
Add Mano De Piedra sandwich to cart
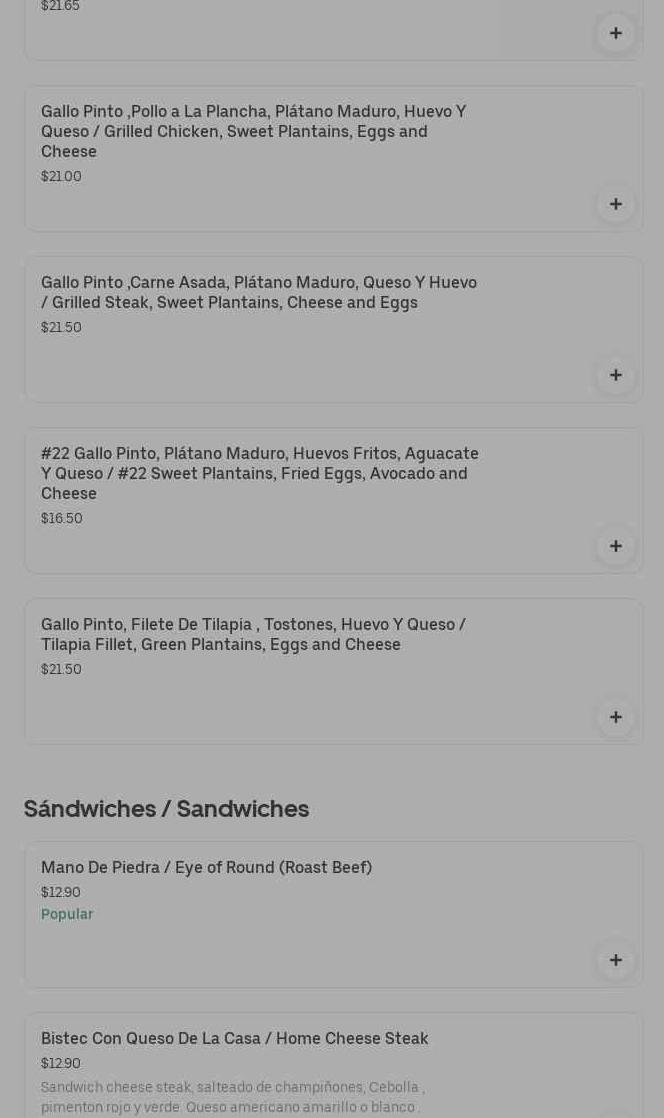point(615,960)
